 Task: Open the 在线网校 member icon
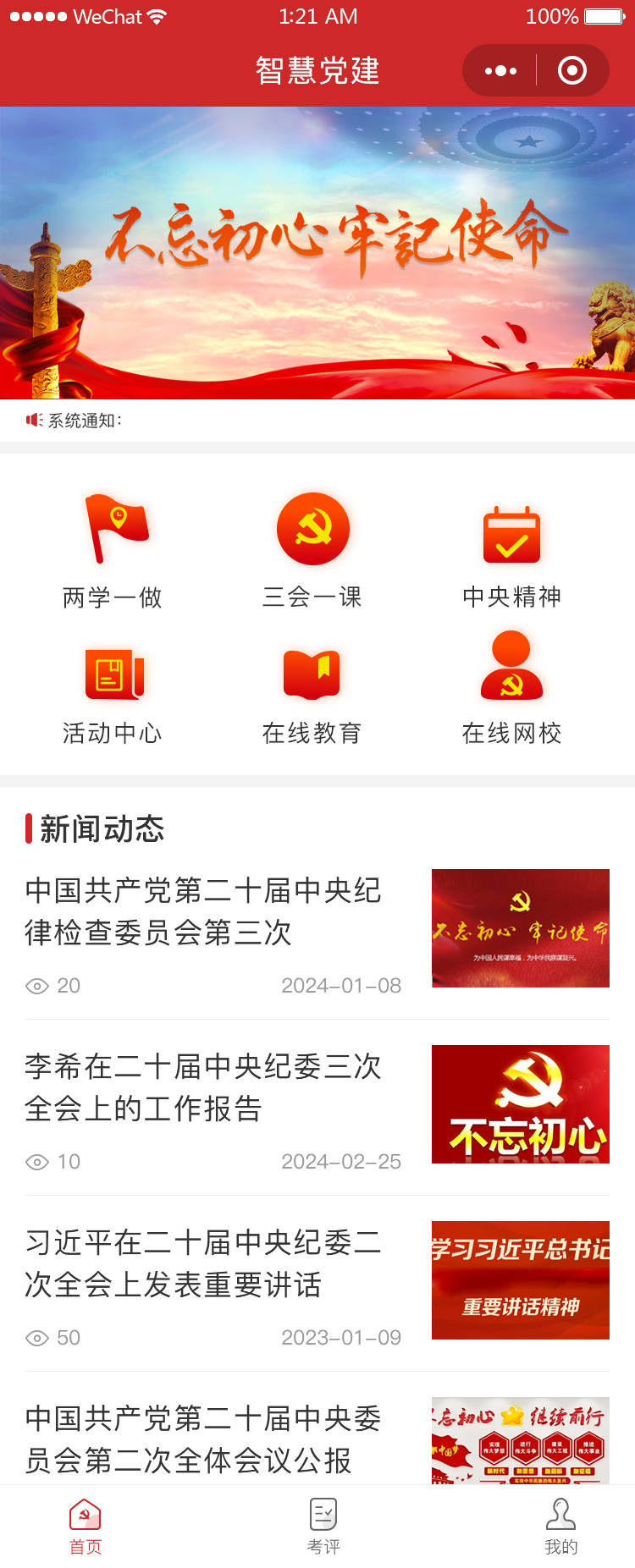pos(512,674)
